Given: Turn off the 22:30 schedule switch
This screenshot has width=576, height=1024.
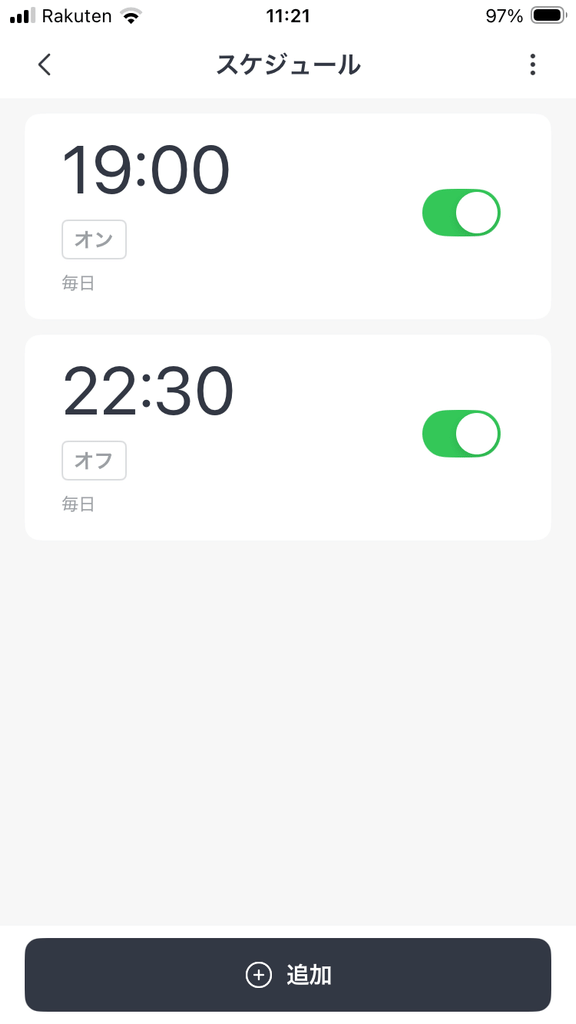Looking at the screenshot, I should [x=461, y=434].
